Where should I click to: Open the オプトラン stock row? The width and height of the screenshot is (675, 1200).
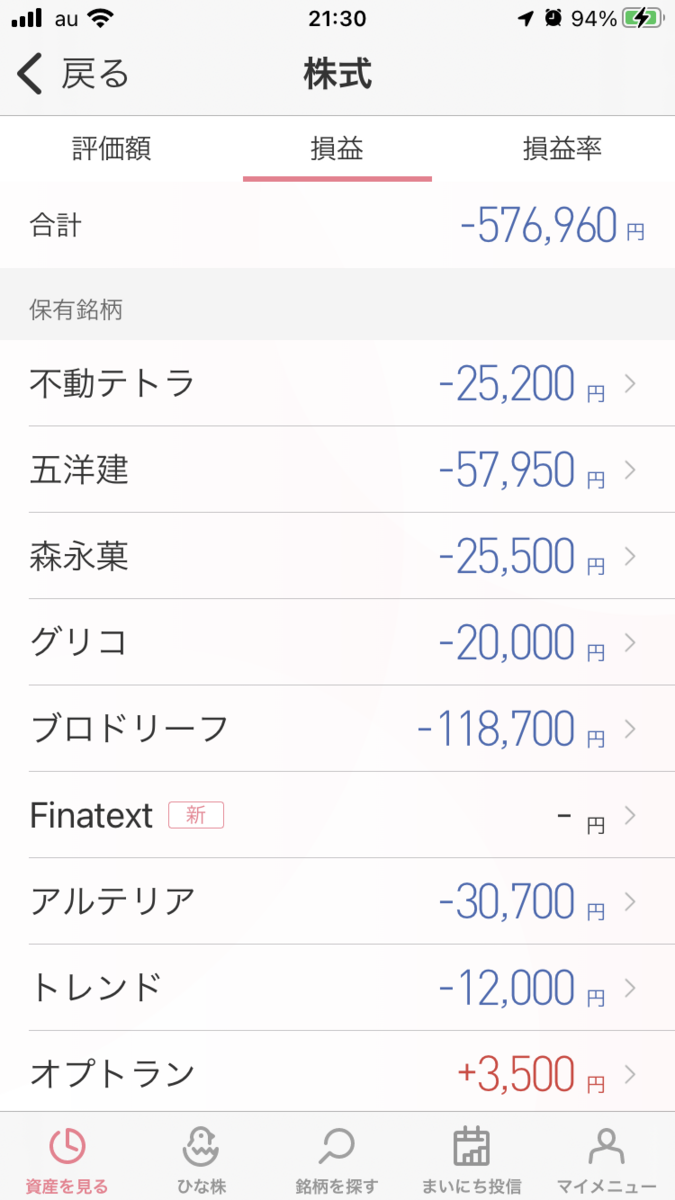point(337,1073)
